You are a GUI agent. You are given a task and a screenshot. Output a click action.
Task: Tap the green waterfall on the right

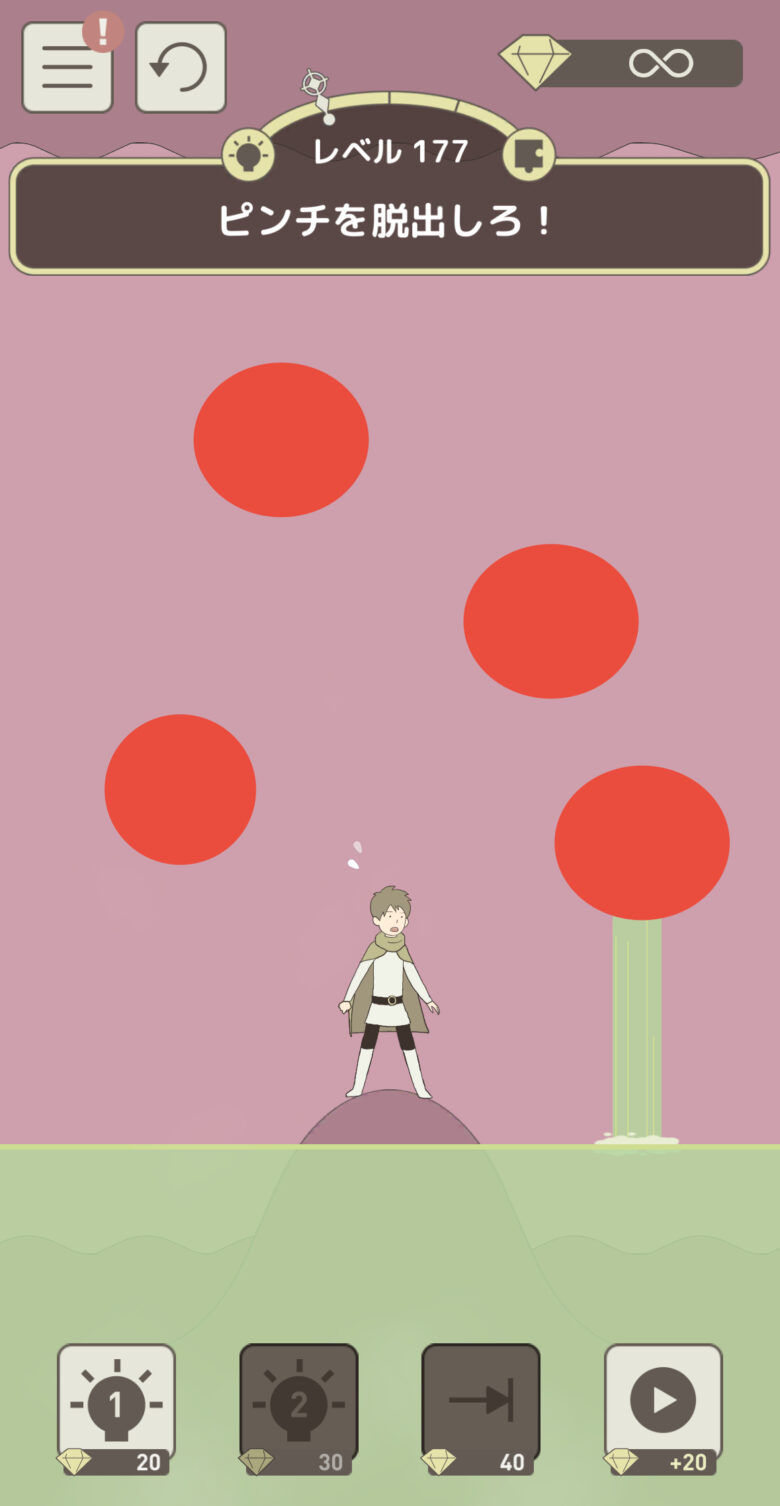click(x=637, y=1030)
